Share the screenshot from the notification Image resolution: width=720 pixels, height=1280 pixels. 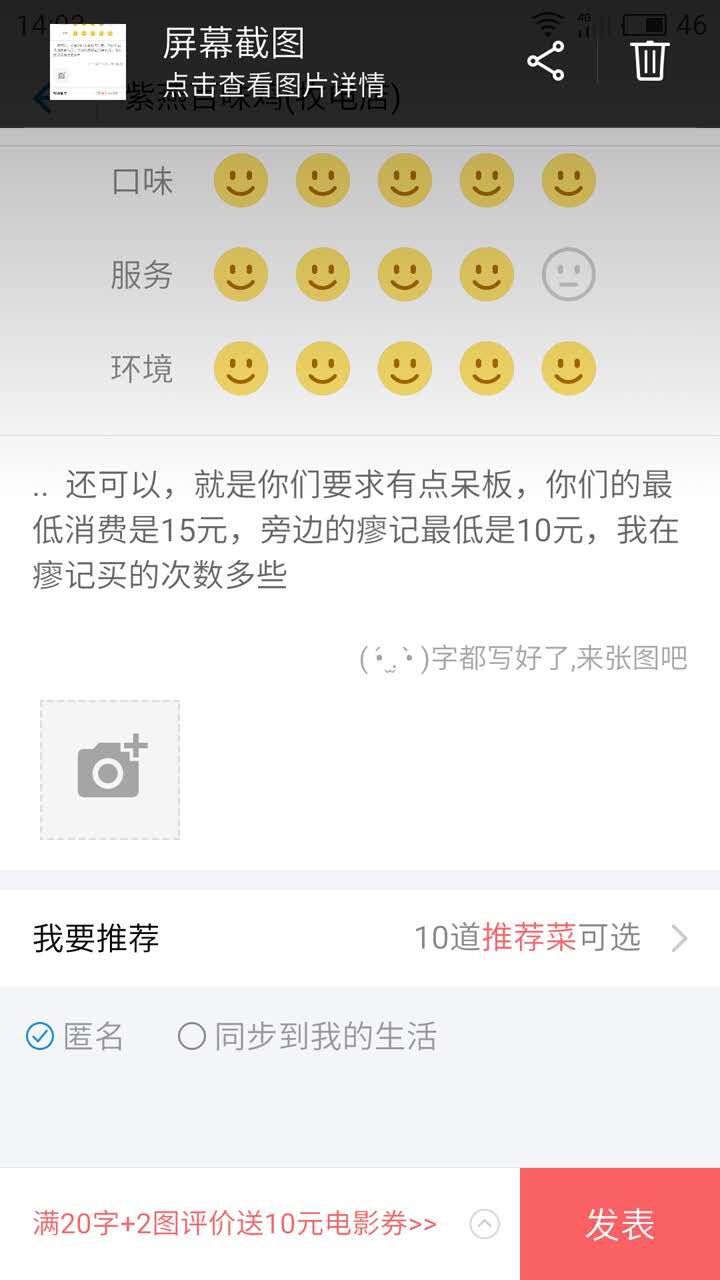pos(546,61)
